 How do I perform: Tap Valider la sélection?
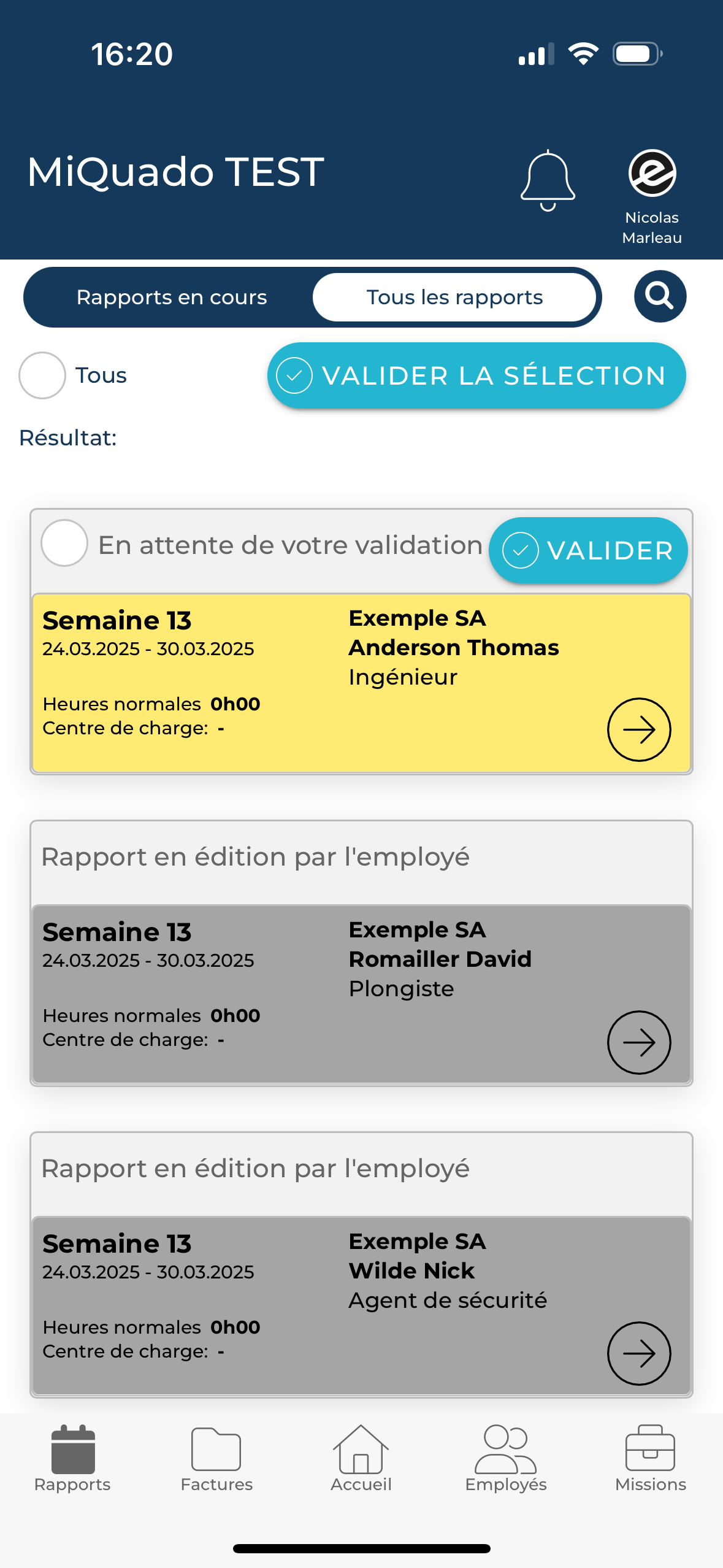(x=476, y=375)
